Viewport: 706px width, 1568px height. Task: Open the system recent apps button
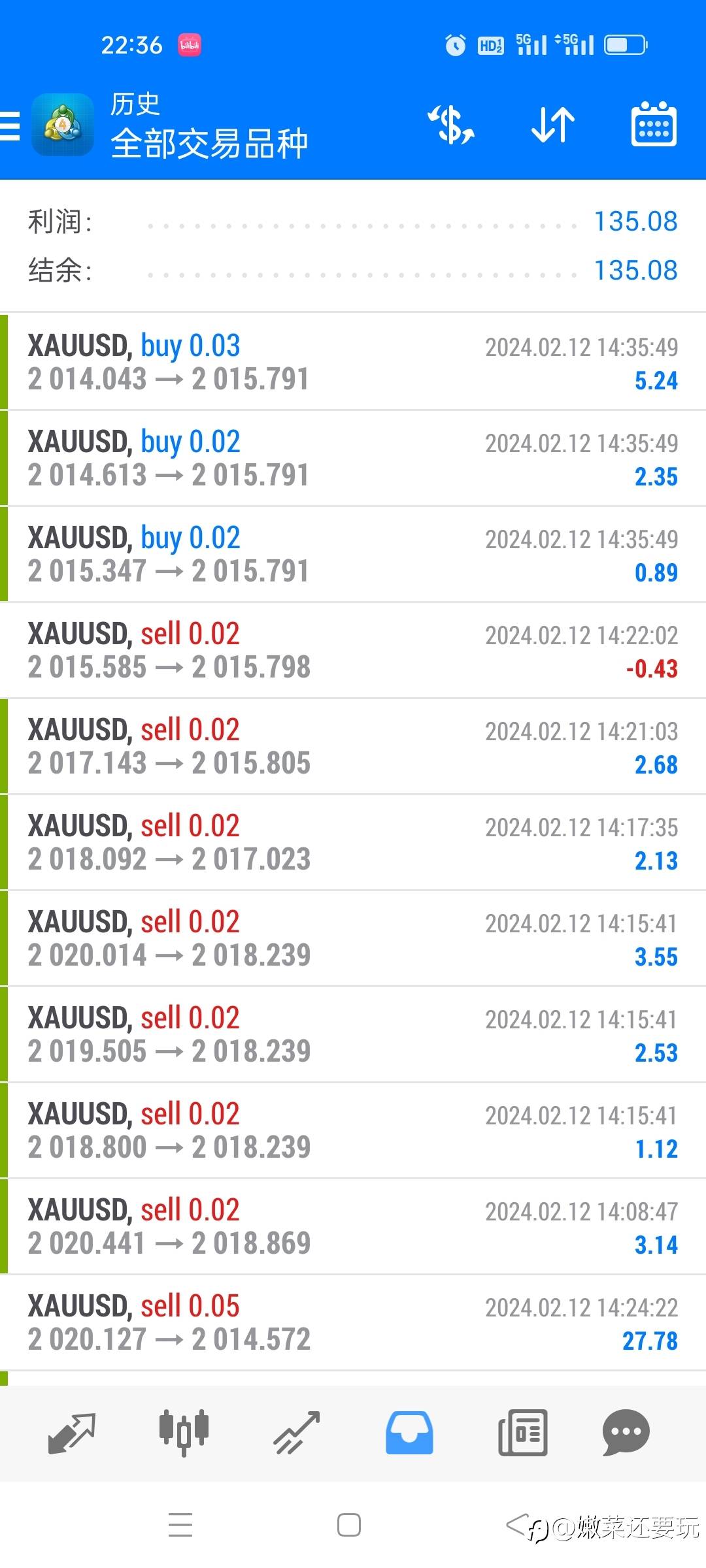tap(180, 1525)
